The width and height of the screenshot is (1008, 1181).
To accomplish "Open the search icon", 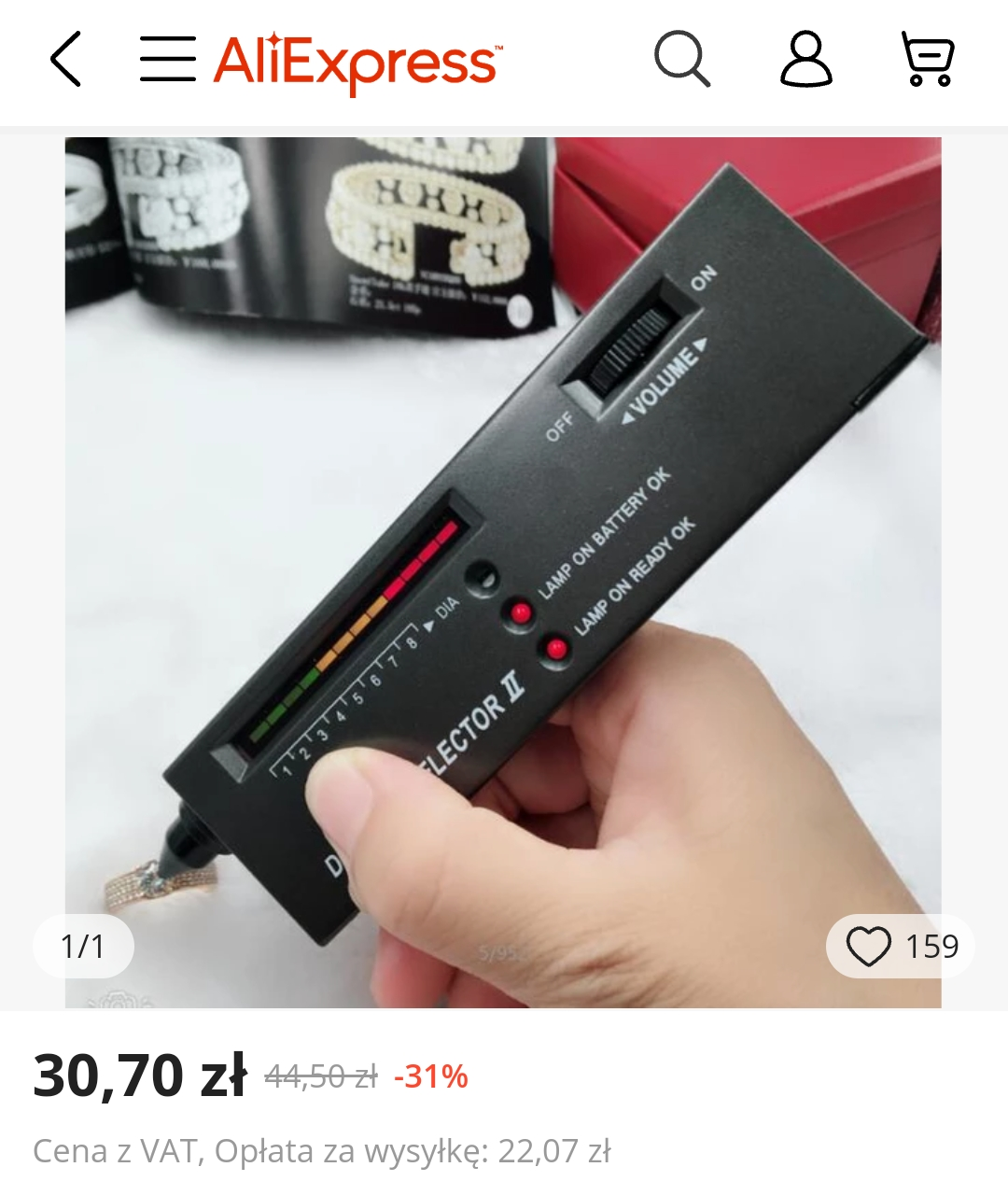I will click(x=682, y=59).
